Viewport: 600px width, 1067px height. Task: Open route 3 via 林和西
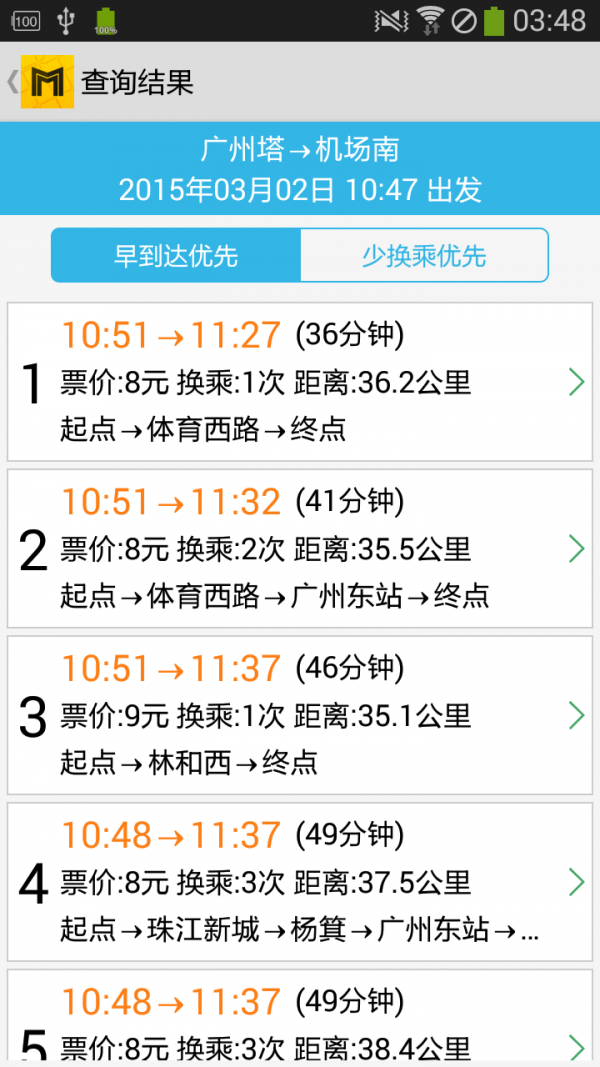click(x=300, y=716)
